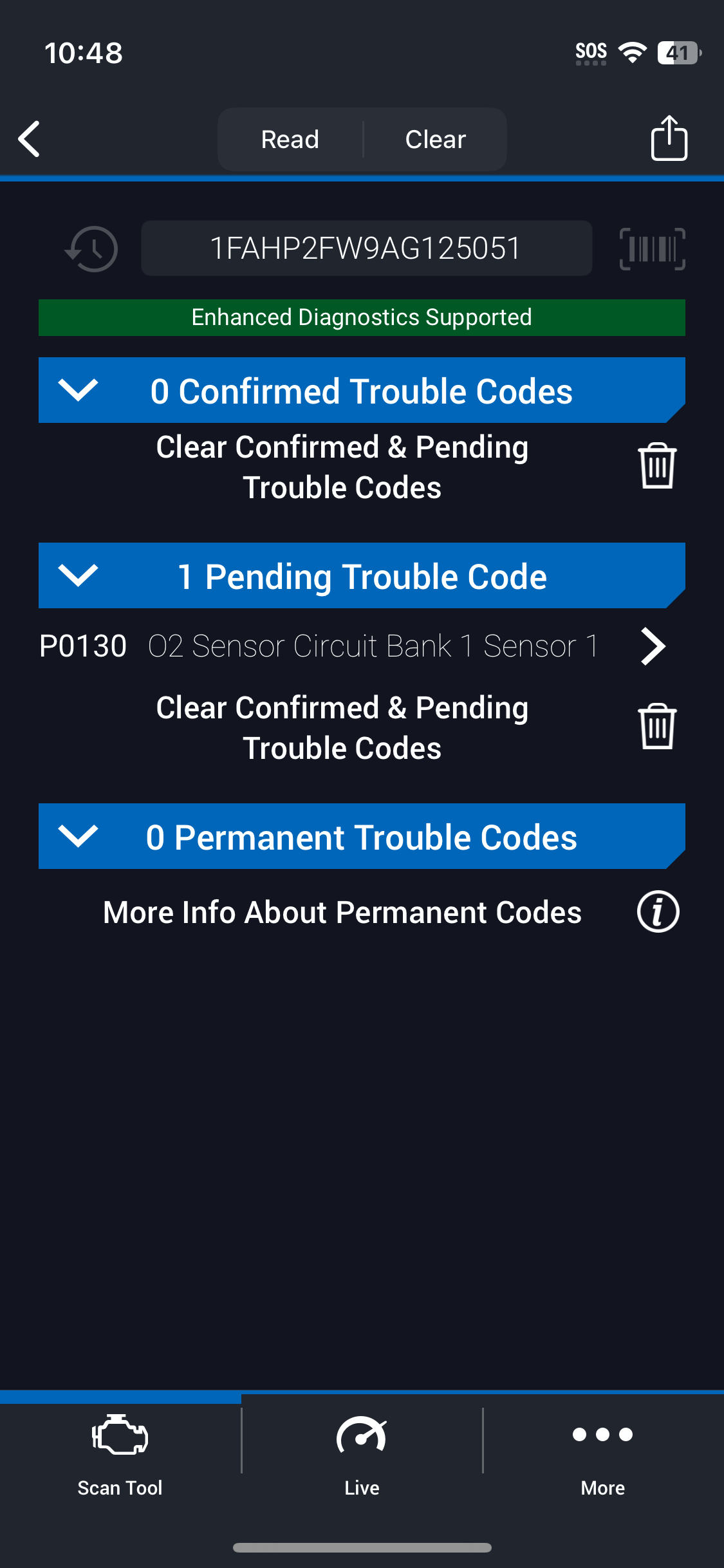724x1568 pixels.
Task: Select the Read segment
Action: point(290,140)
